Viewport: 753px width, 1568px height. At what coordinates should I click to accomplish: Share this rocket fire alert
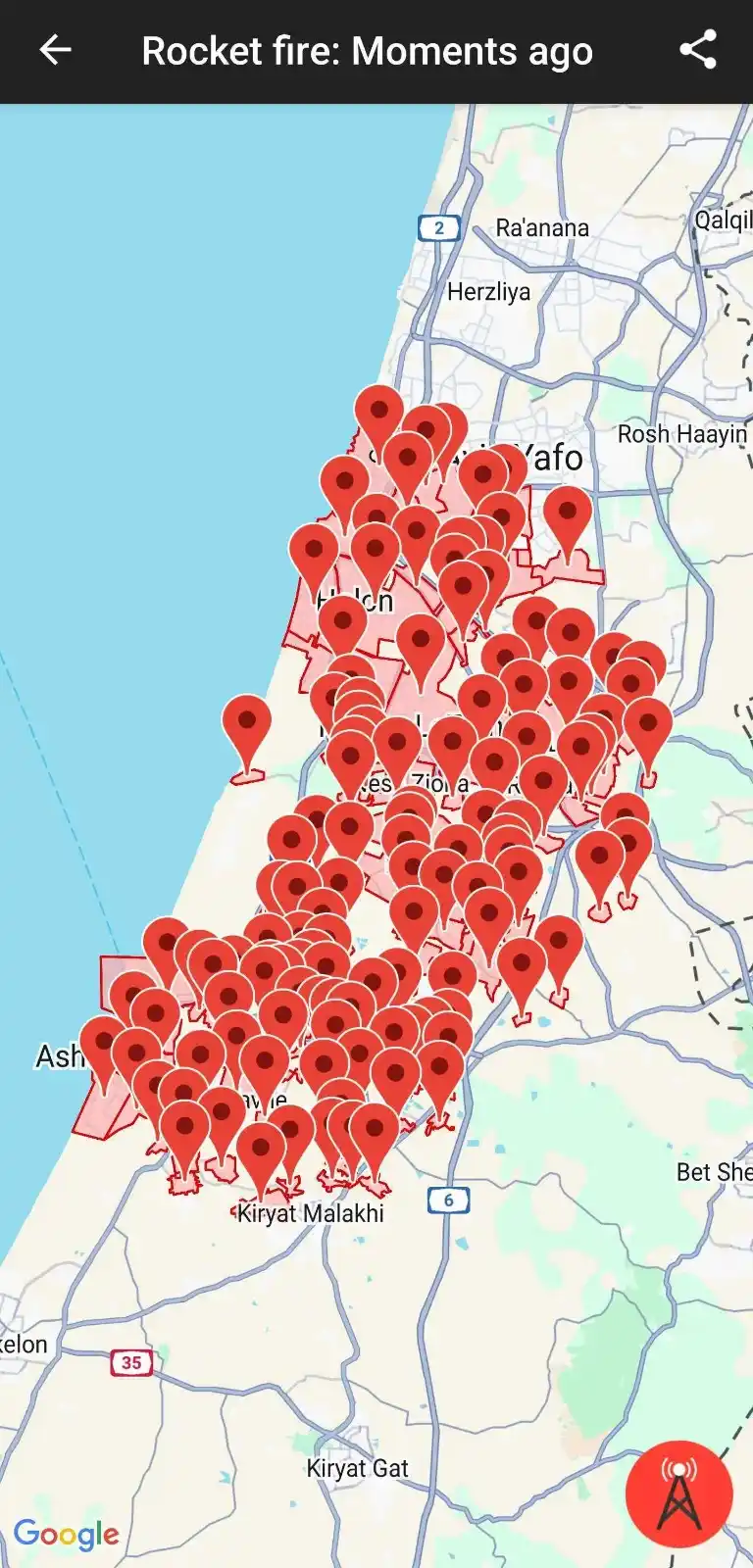698,51
